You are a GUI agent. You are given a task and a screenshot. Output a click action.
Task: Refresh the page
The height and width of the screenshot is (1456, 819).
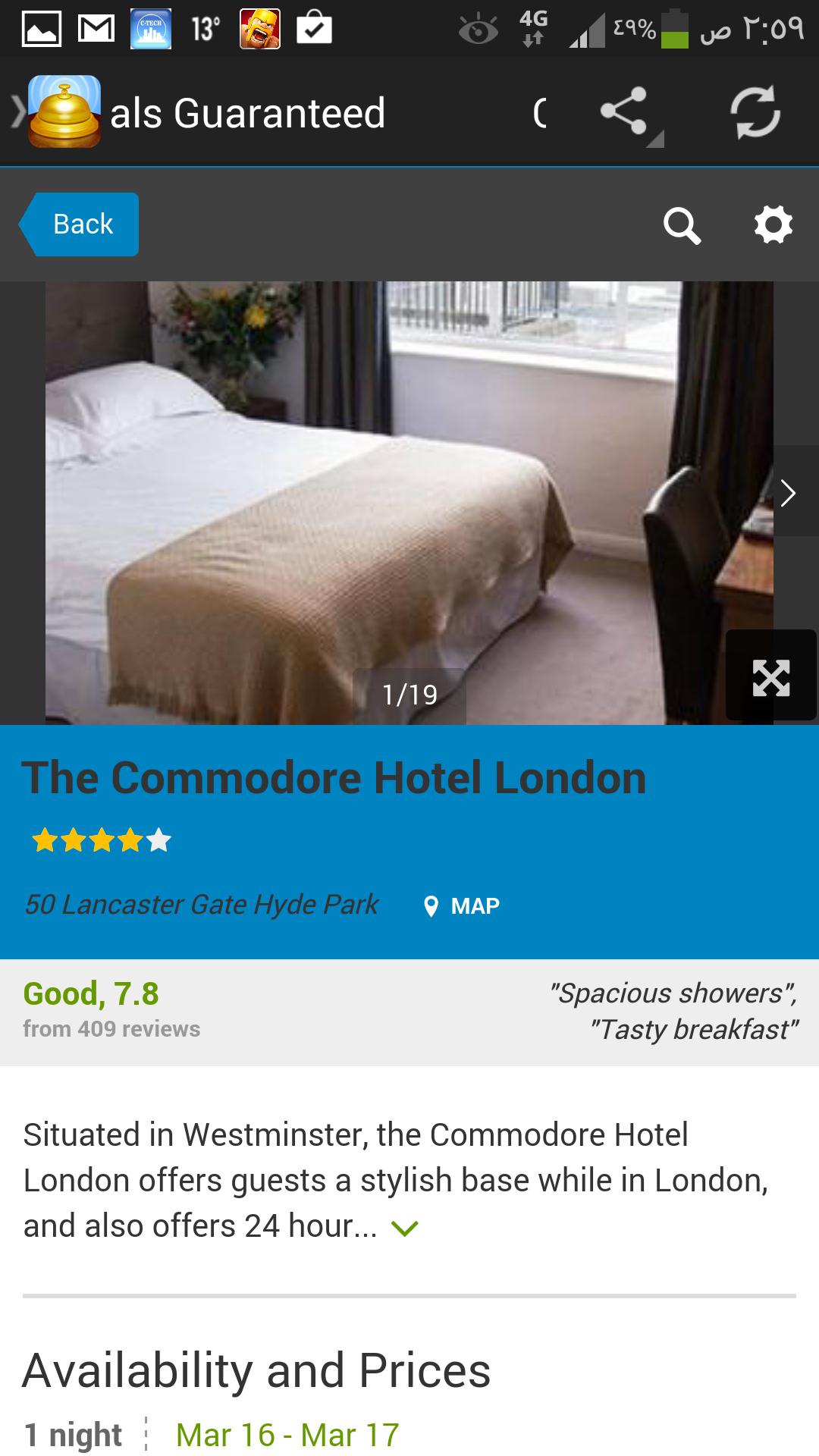(755, 113)
